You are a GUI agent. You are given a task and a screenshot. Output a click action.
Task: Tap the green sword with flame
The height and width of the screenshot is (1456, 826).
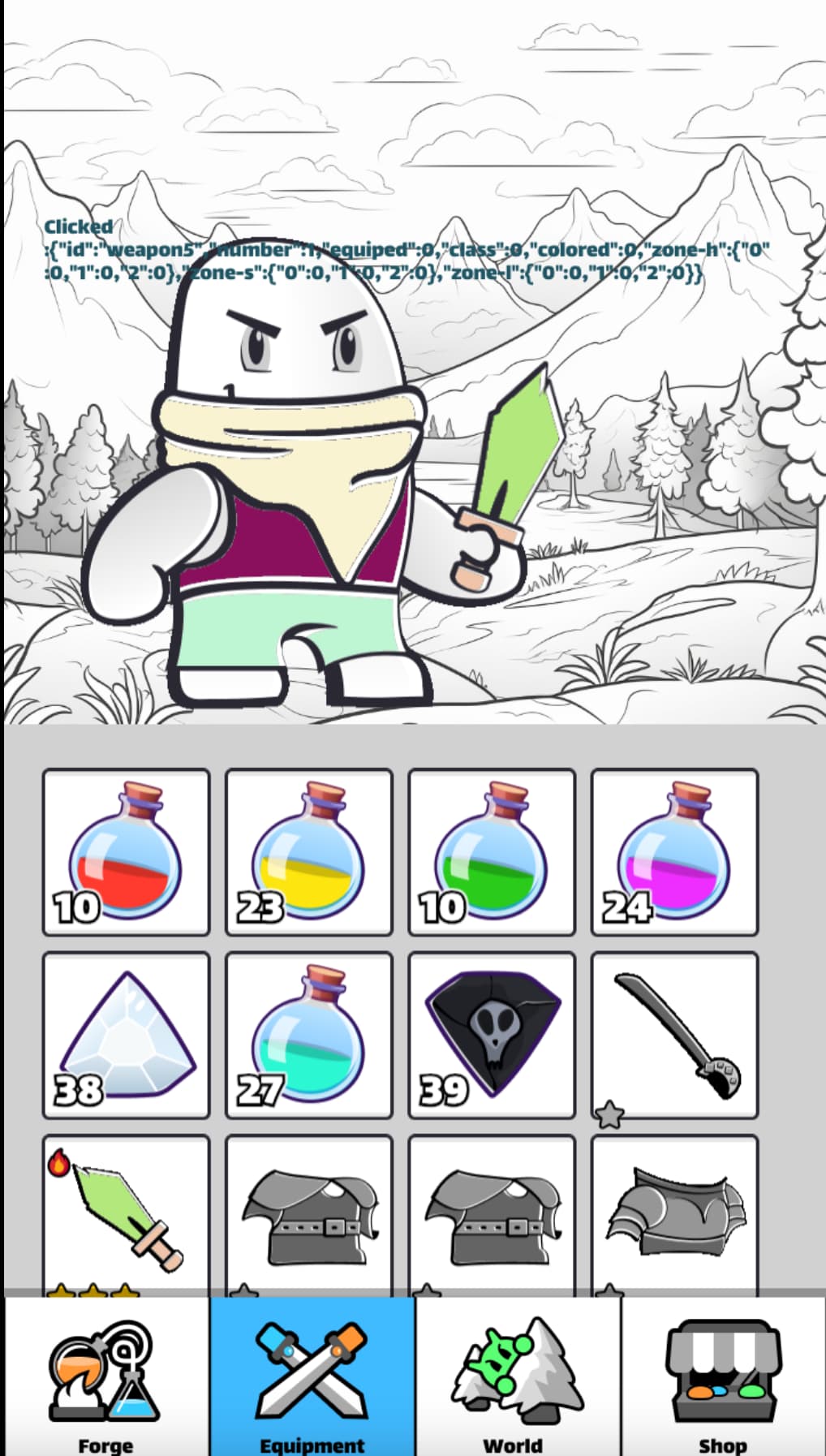(126, 1215)
